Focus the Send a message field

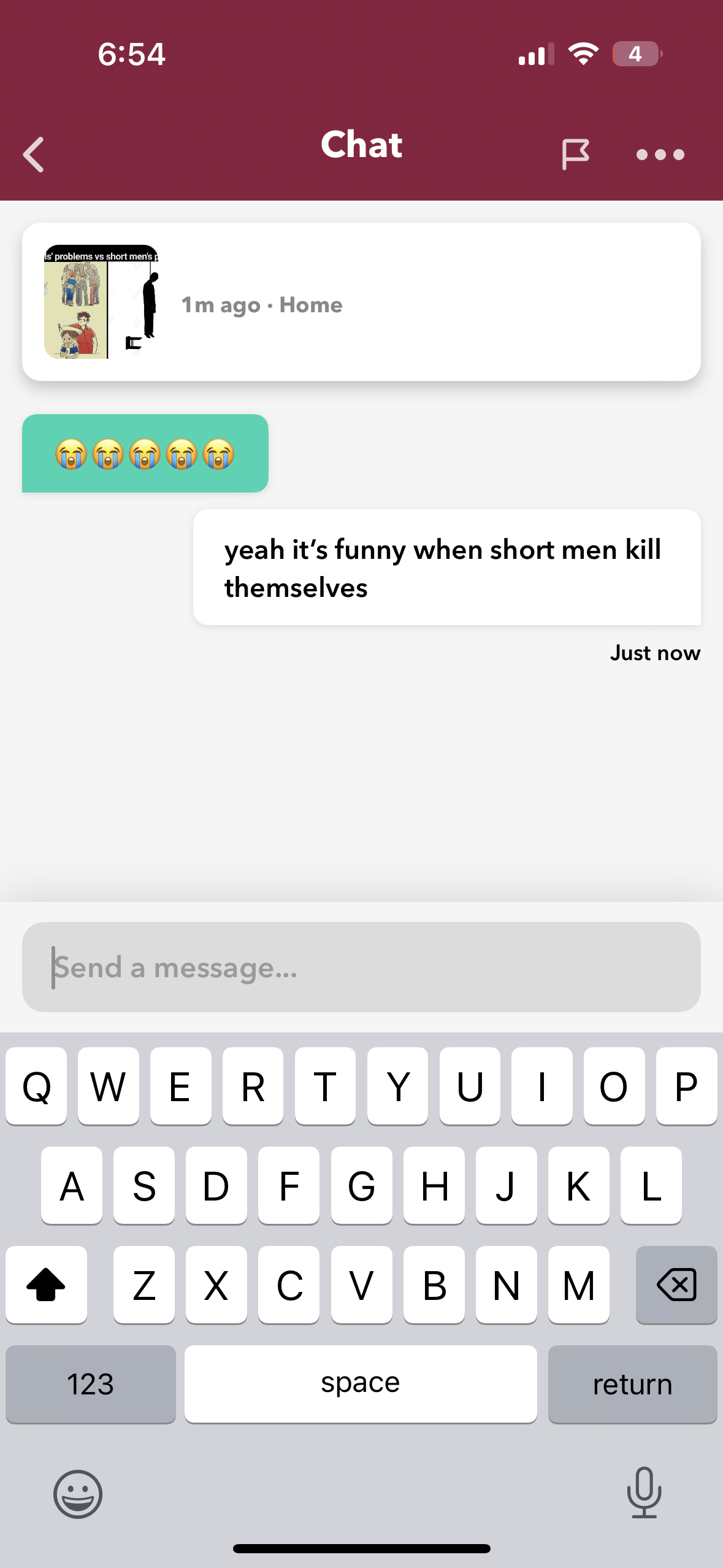pyautogui.click(x=361, y=967)
